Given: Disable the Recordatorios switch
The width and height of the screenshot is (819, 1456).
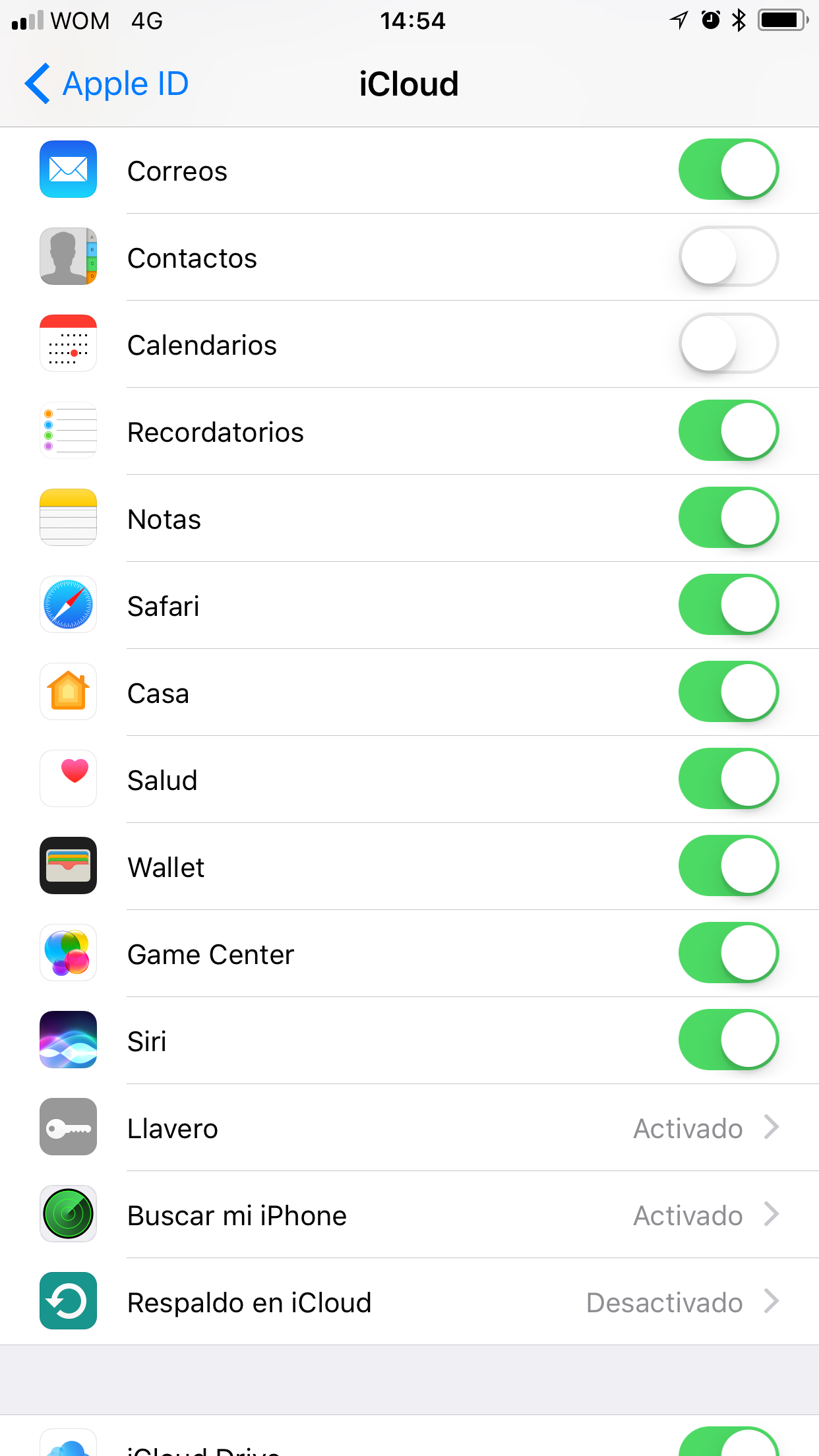Looking at the screenshot, I should click(728, 431).
